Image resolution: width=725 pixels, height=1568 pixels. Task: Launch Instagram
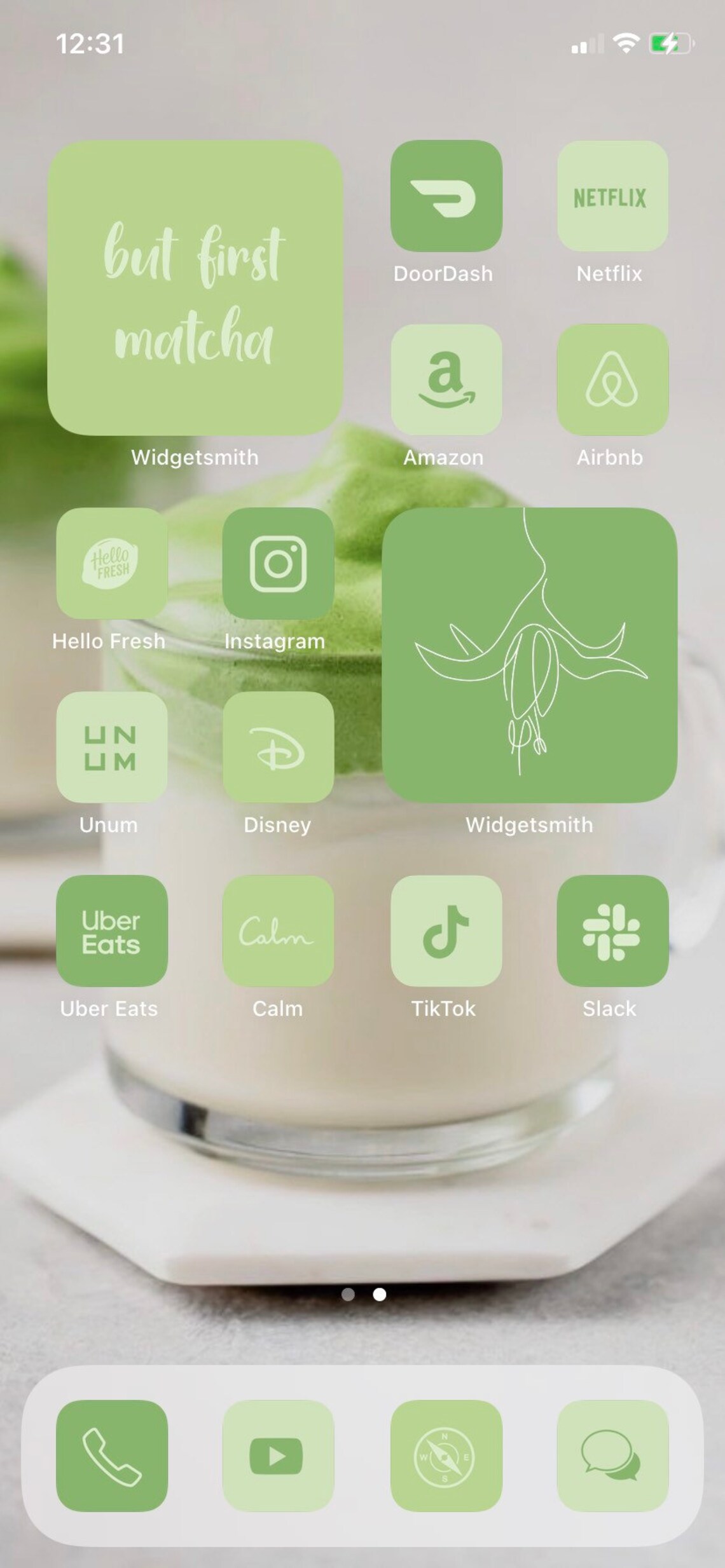tap(278, 563)
